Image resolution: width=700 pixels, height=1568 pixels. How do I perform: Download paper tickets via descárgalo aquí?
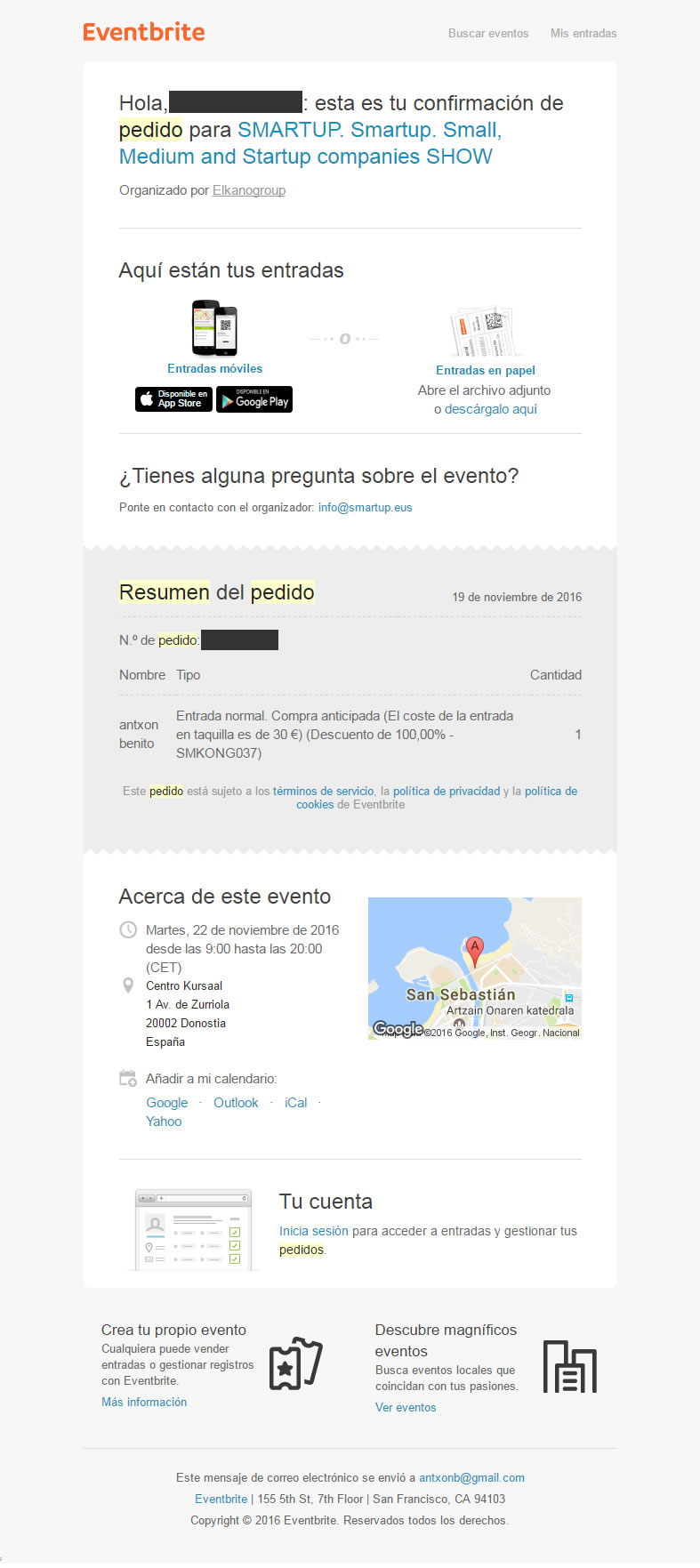pos(490,409)
